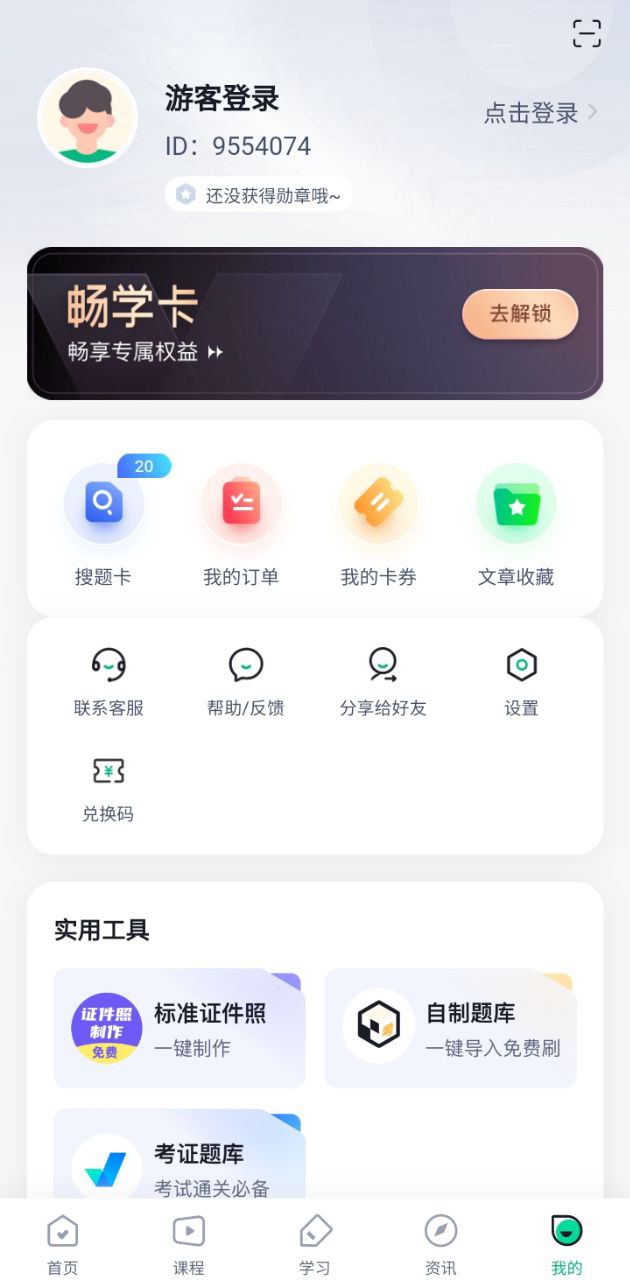630x1280 pixels.
Task: Open 设置
Action: pos(521,682)
